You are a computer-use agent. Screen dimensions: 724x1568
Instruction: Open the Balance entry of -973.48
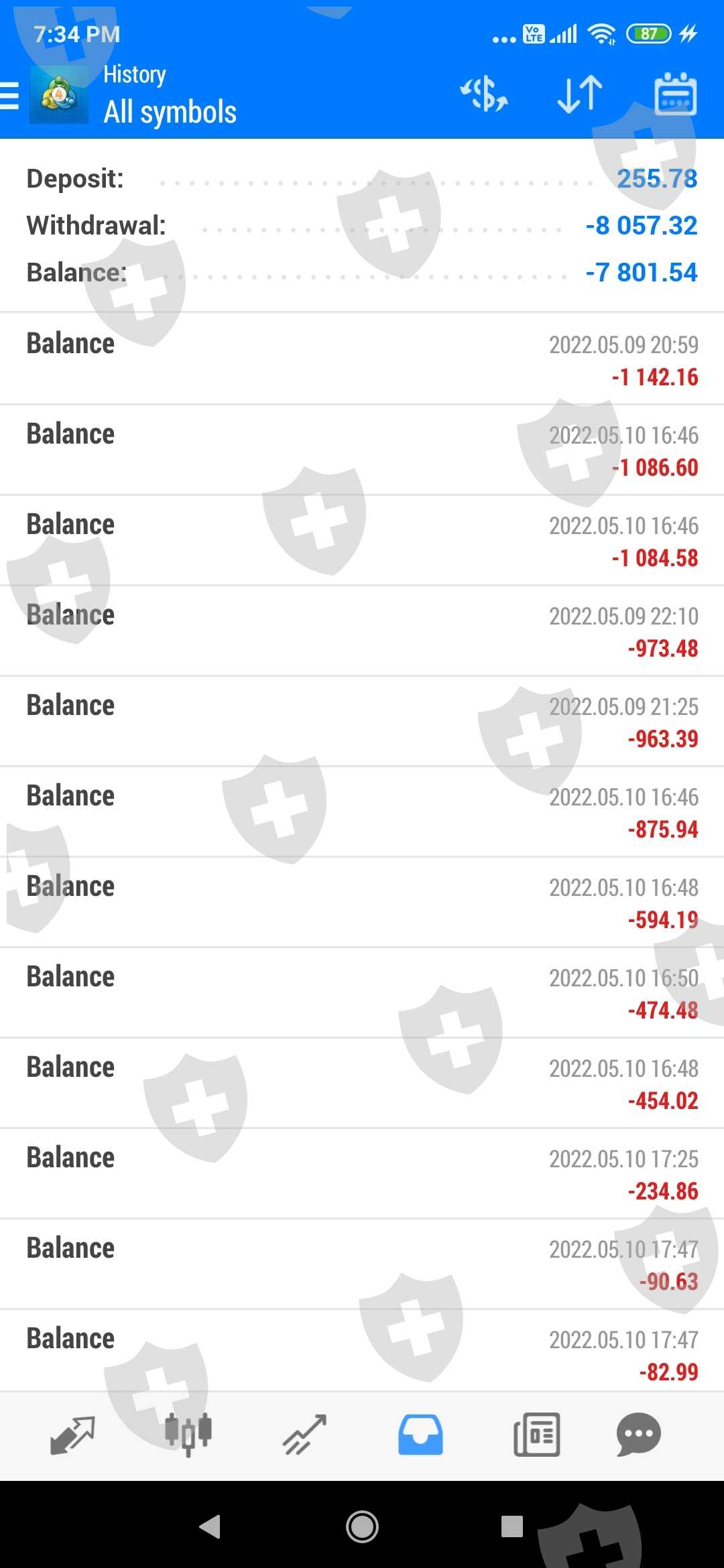tap(362, 631)
